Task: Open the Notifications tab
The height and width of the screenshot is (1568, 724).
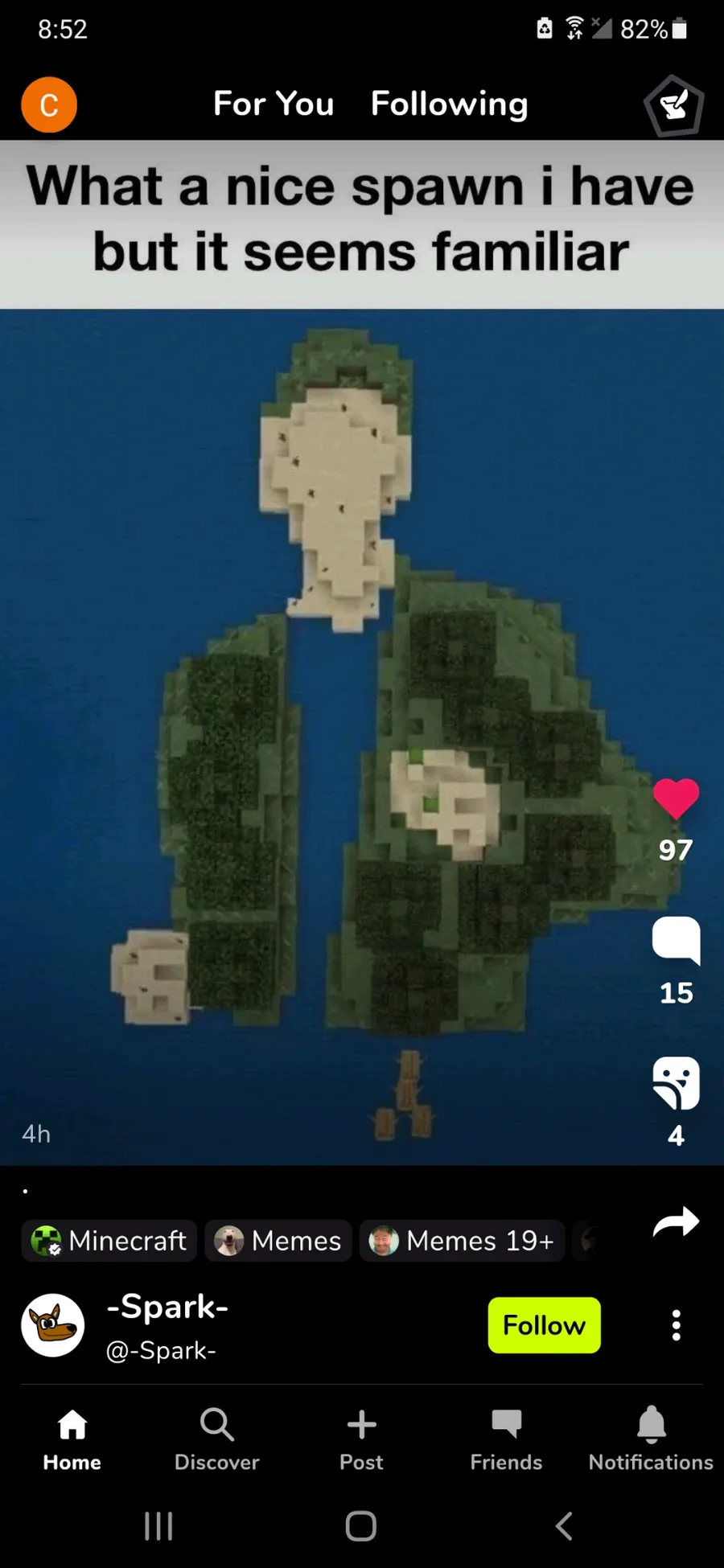Action: pyautogui.click(x=651, y=1439)
